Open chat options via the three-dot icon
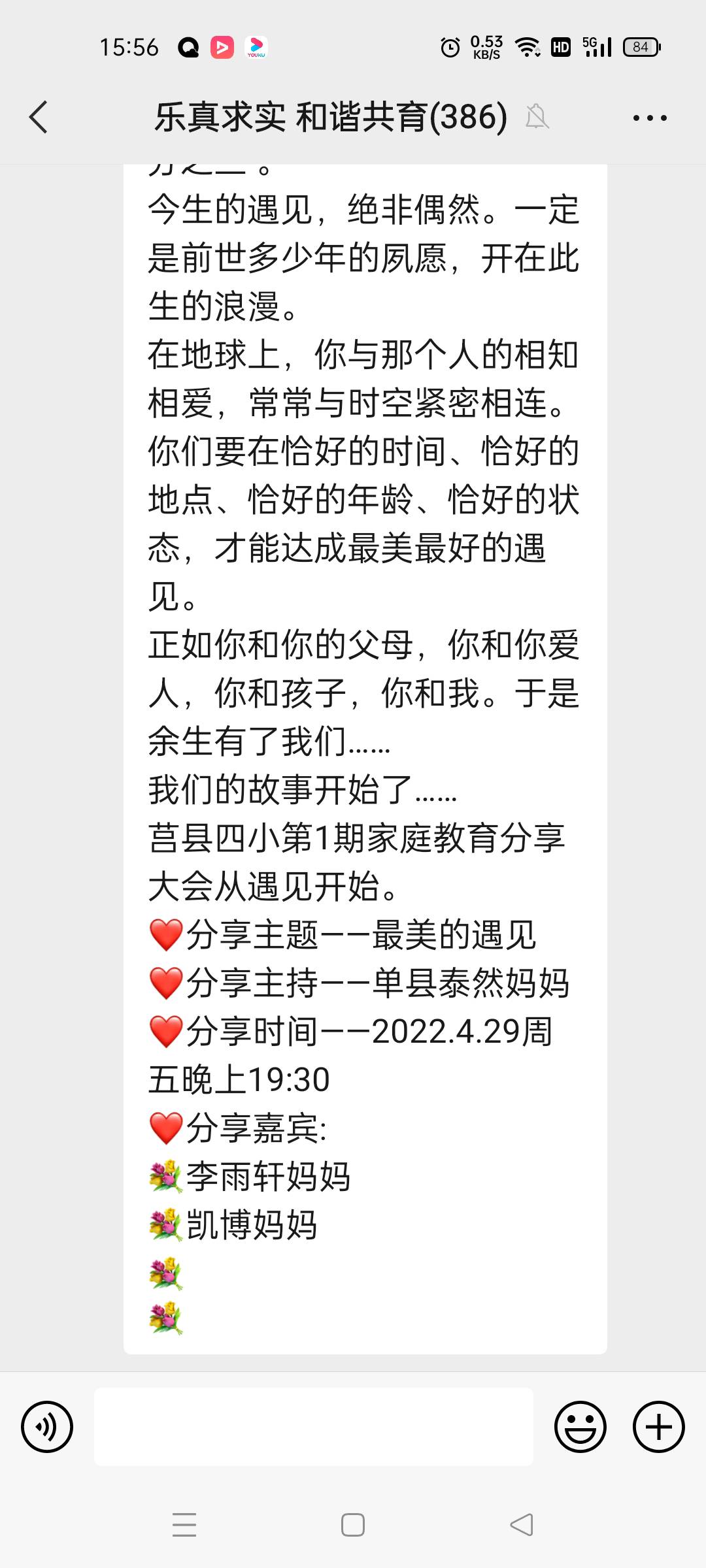706x1568 pixels. point(651,118)
